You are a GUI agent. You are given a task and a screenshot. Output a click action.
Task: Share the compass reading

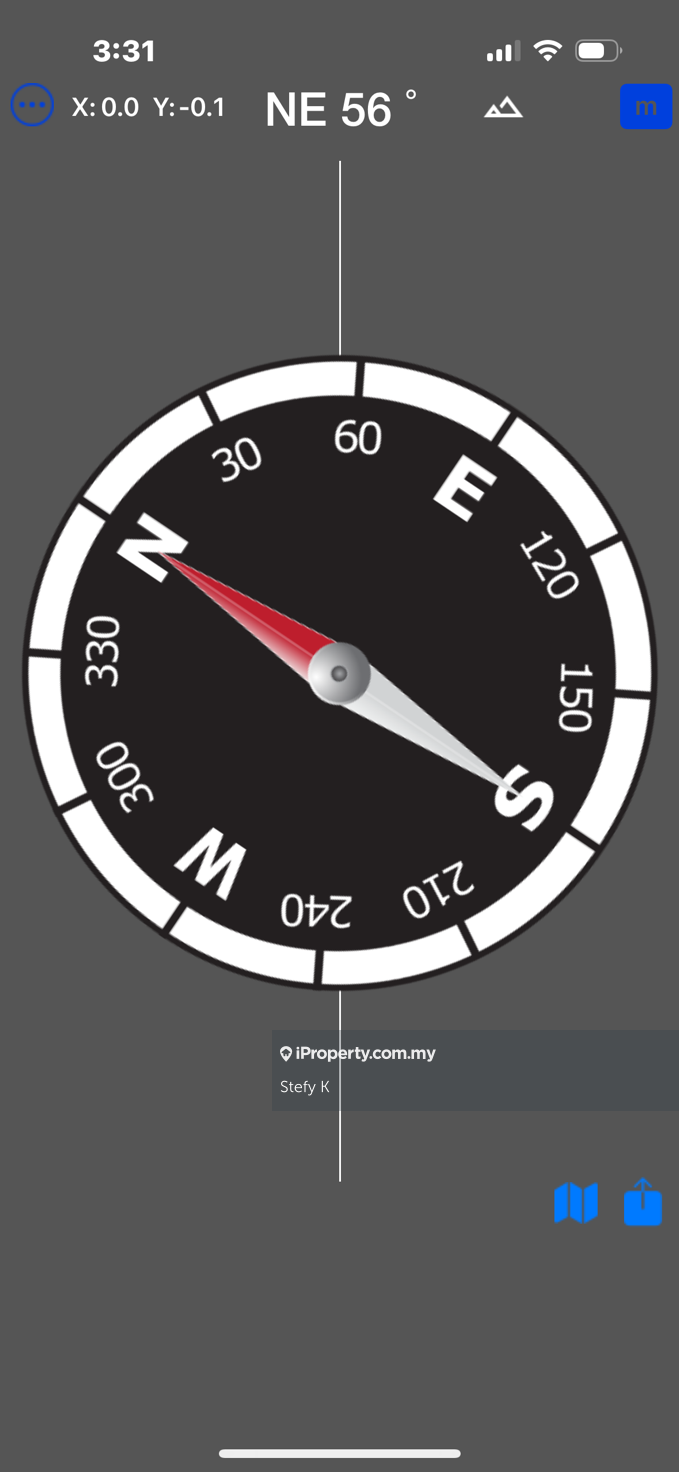pyautogui.click(x=643, y=1202)
